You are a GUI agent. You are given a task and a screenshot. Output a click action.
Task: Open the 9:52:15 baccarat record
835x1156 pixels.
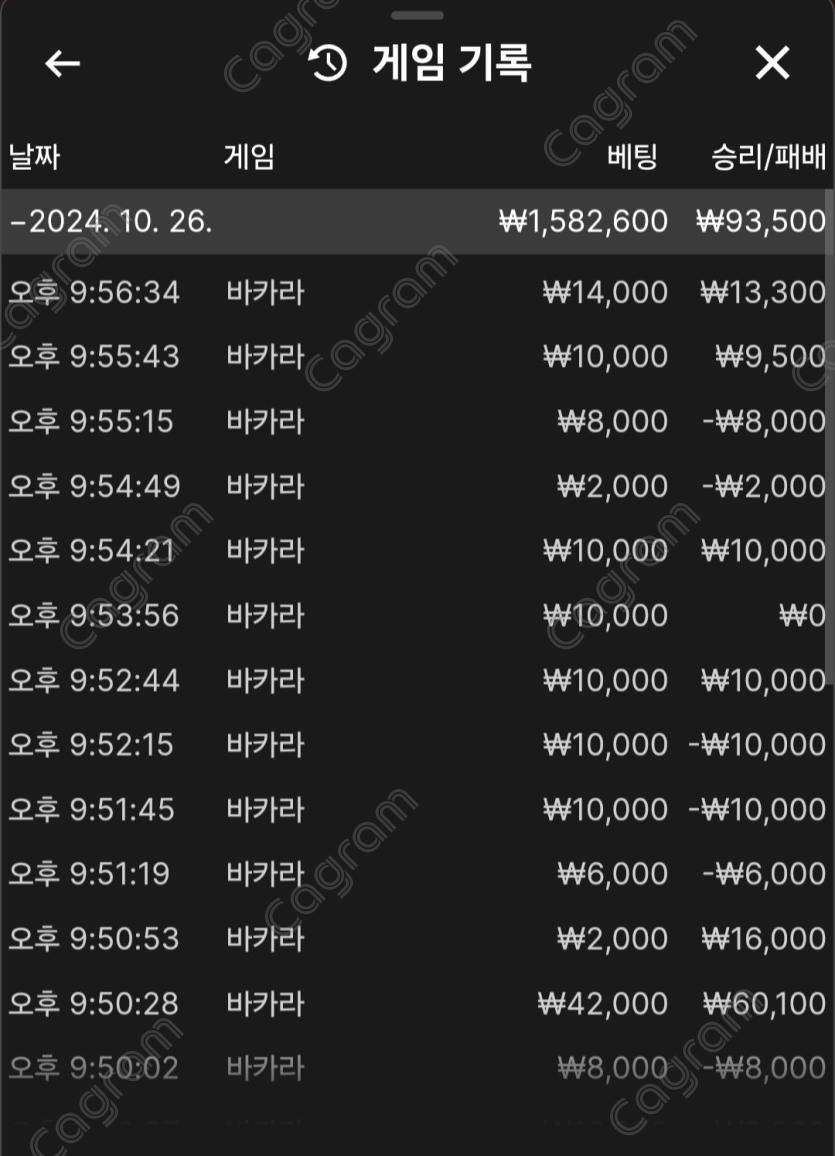[416, 745]
